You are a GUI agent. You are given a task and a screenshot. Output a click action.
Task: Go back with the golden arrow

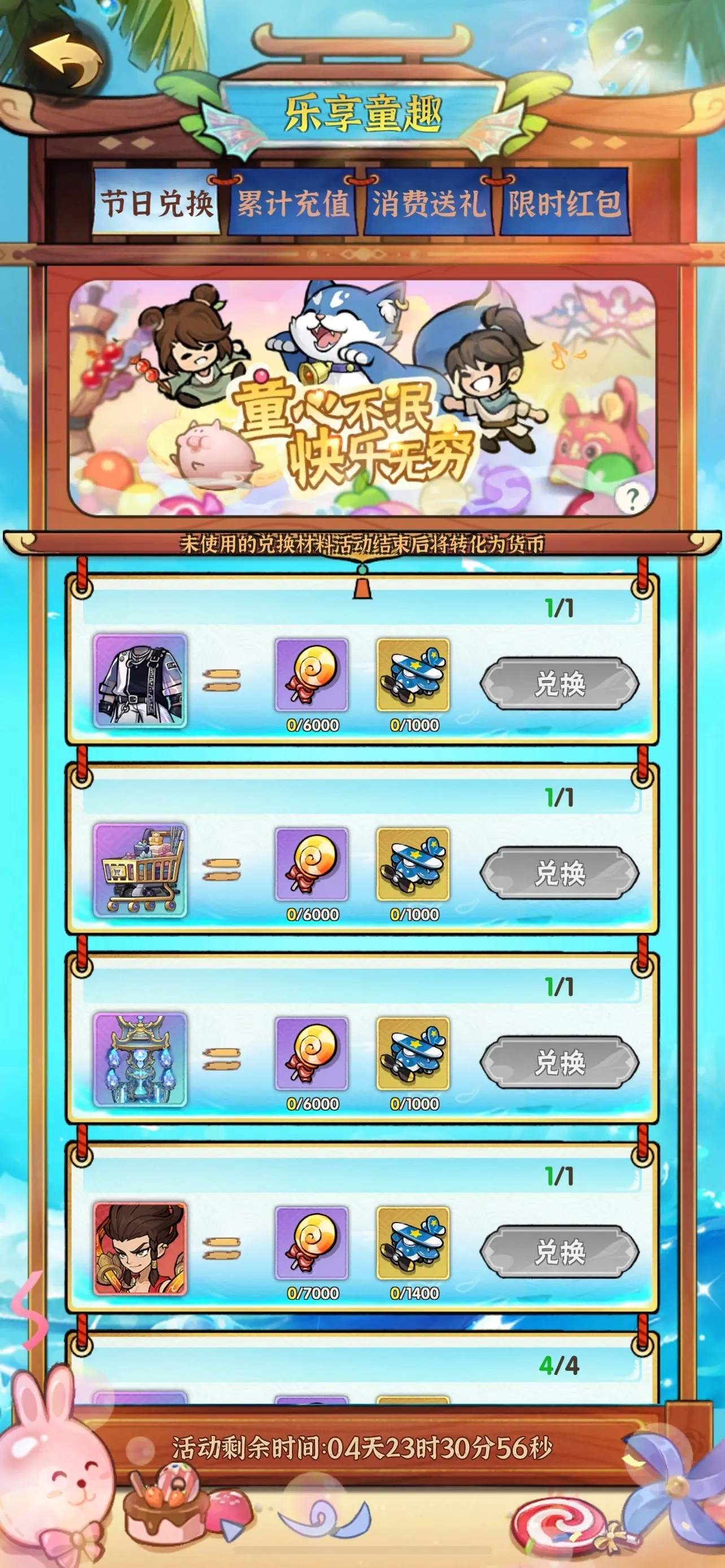pos(65,60)
